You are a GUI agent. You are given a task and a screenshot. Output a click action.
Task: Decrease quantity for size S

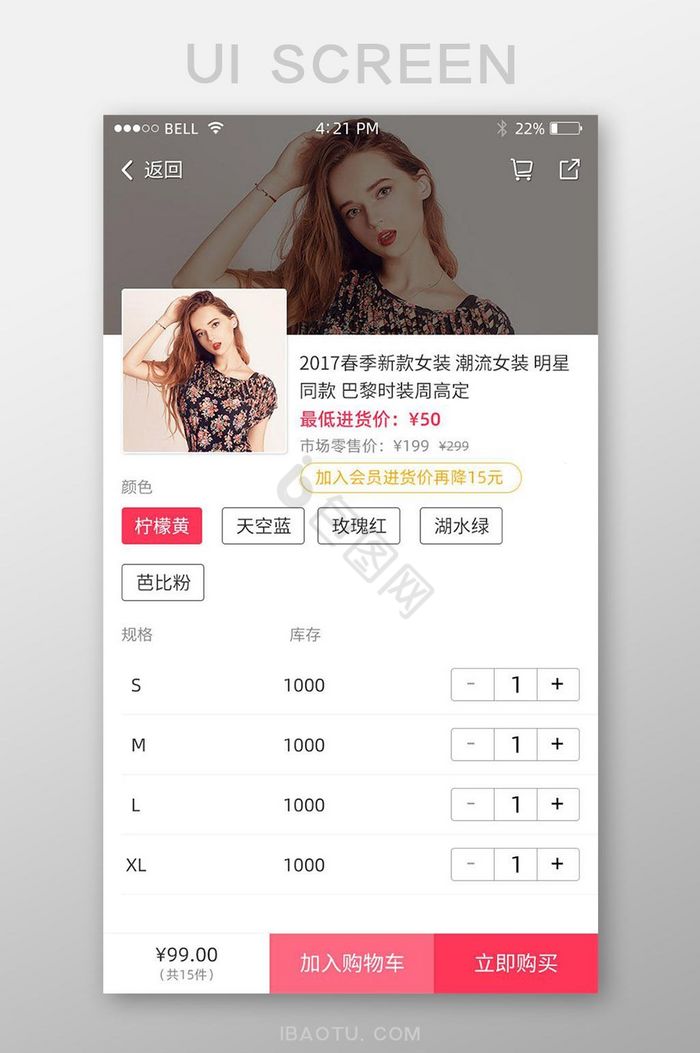(472, 684)
